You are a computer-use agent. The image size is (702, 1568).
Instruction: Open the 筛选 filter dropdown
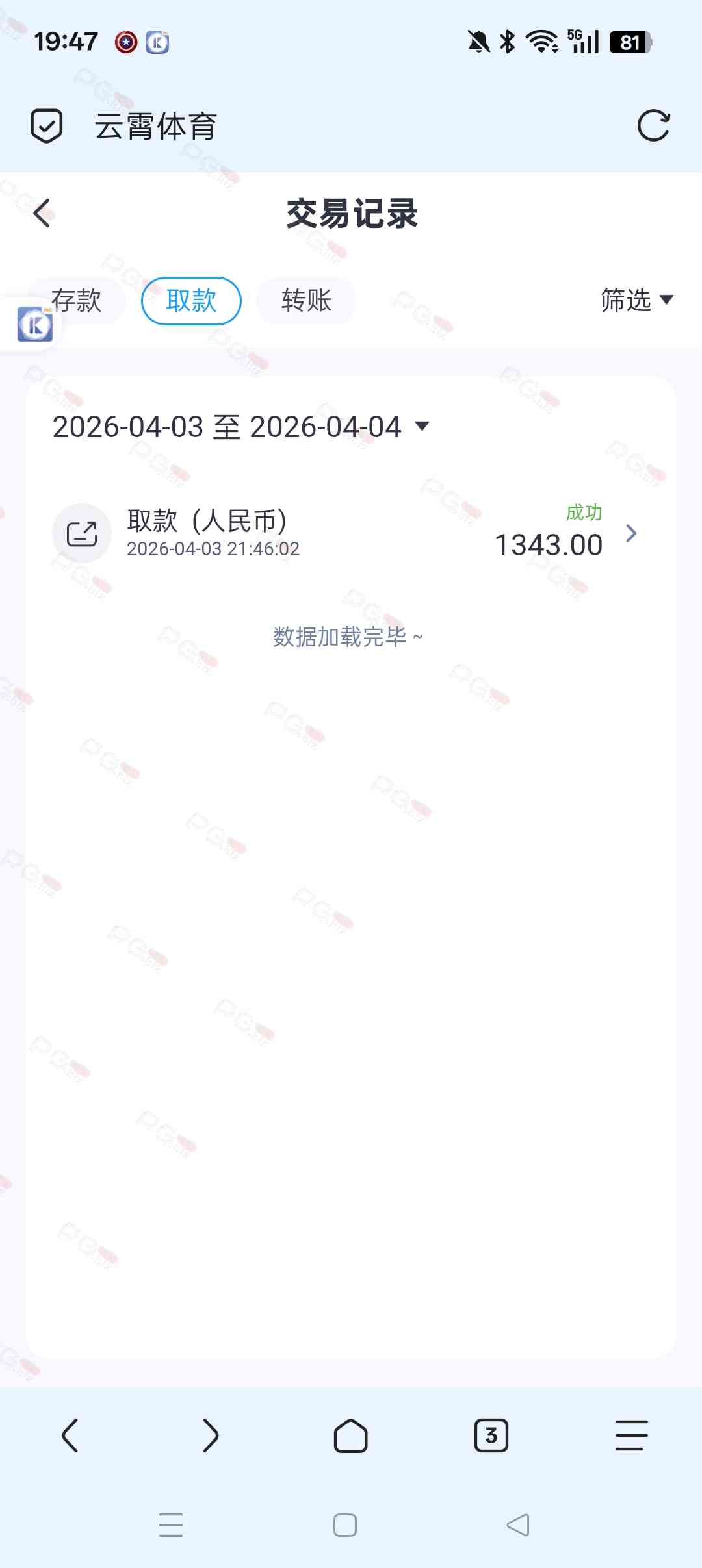point(636,300)
